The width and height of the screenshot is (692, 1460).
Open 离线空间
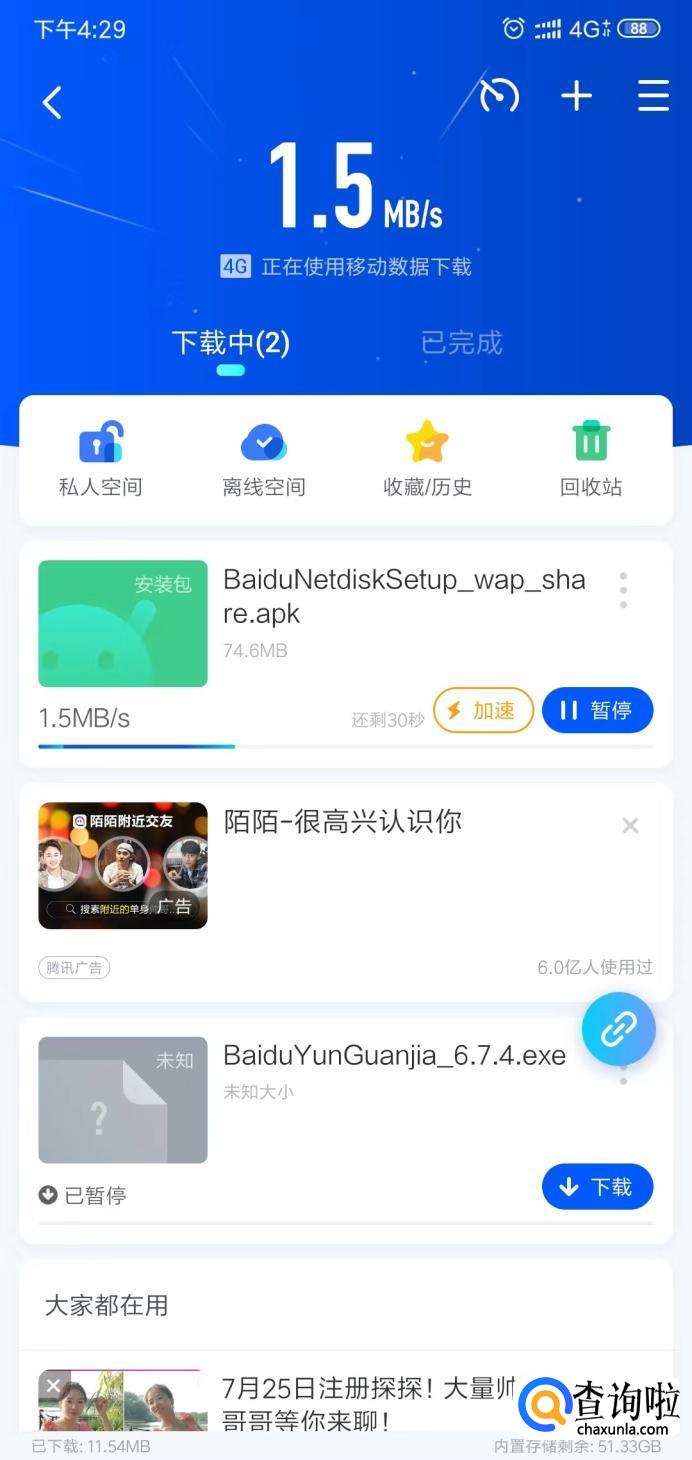coord(263,459)
